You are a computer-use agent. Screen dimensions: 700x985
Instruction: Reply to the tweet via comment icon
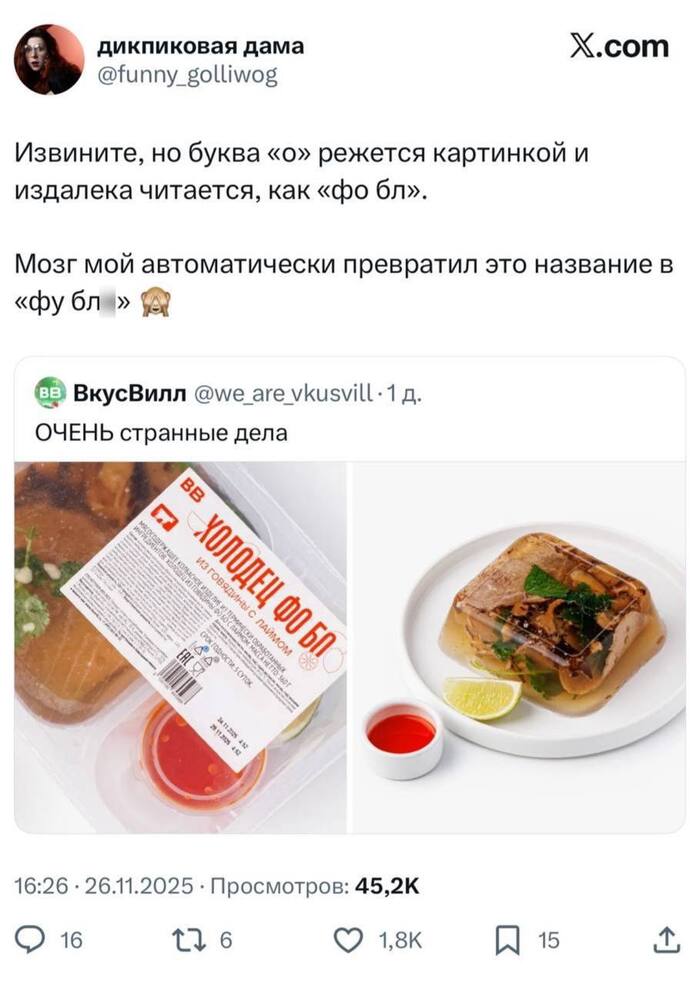[x=33, y=940]
